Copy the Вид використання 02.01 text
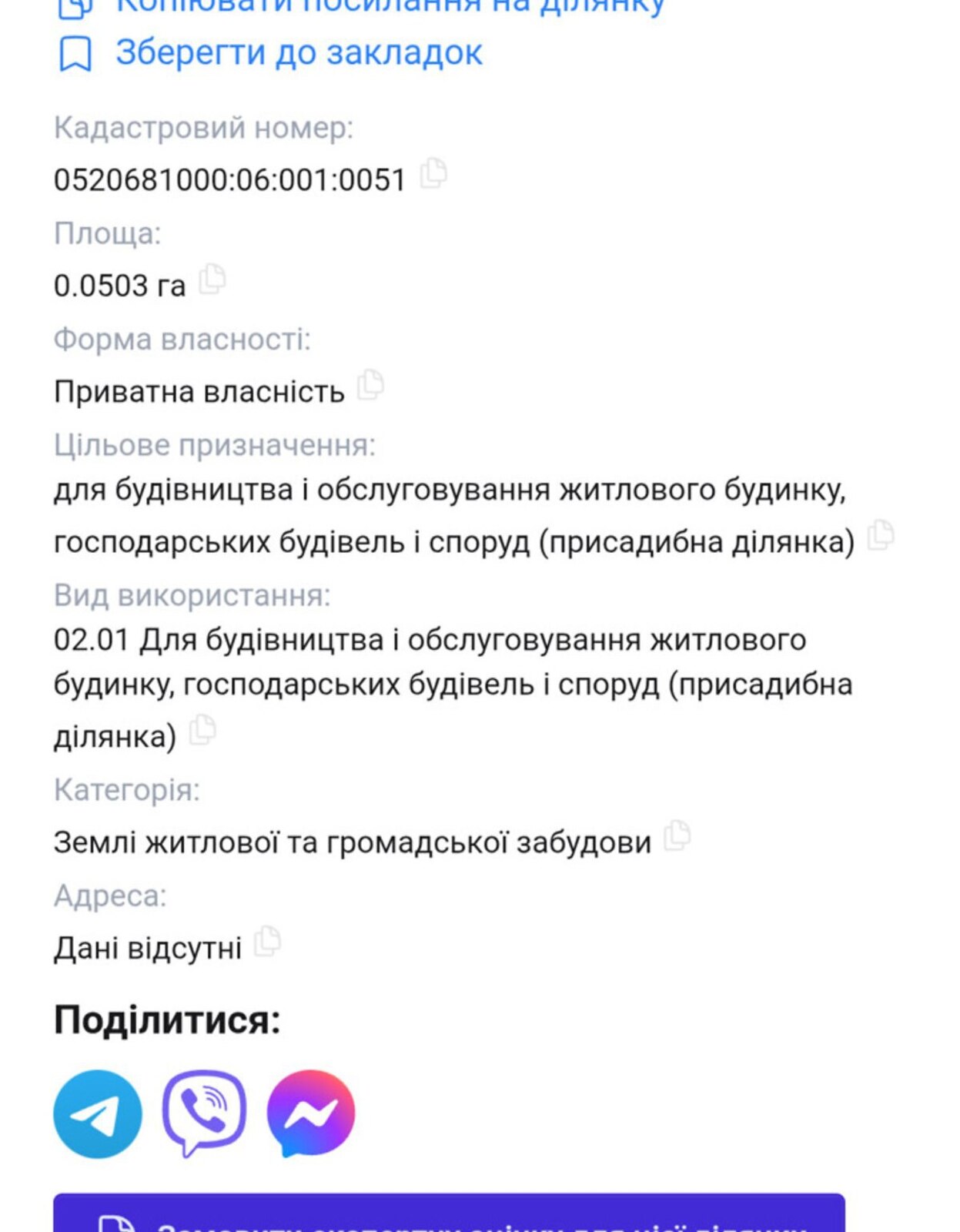The width and height of the screenshot is (960, 1232). pyautogui.click(x=202, y=729)
